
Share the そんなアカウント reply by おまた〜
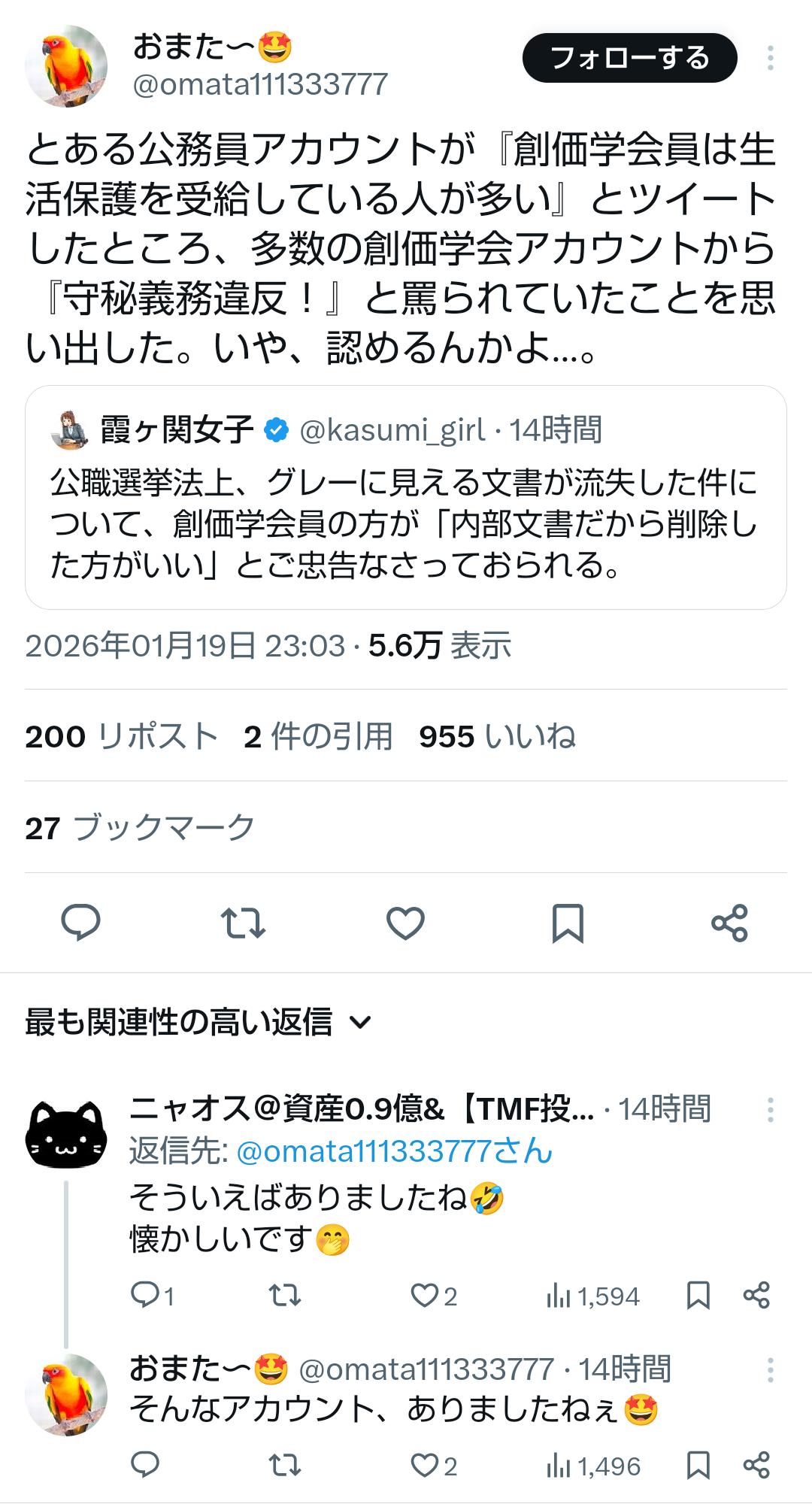coord(756,1465)
